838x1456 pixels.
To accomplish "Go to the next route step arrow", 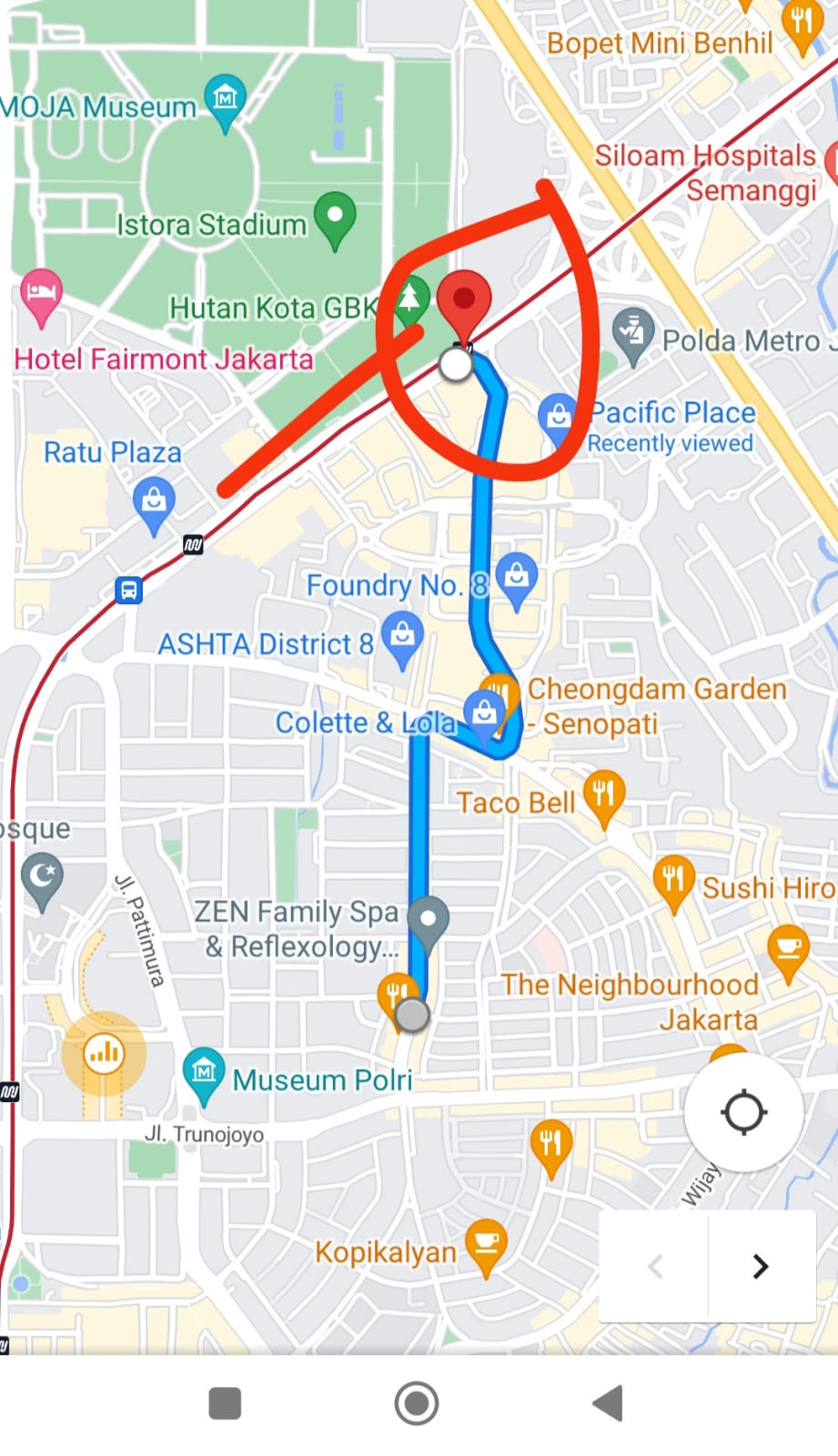I will click(761, 1266).
